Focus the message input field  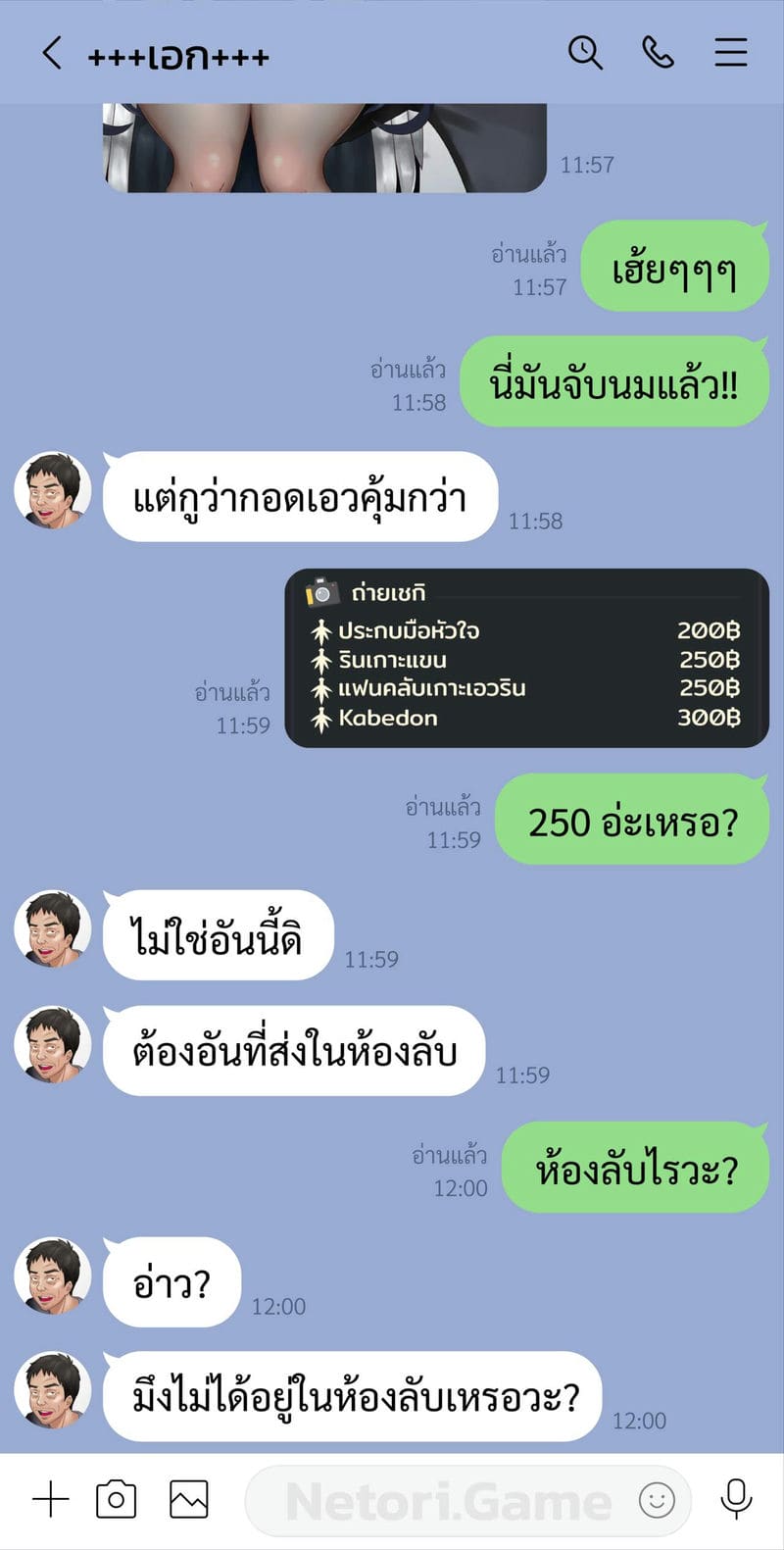point(441,1500)
